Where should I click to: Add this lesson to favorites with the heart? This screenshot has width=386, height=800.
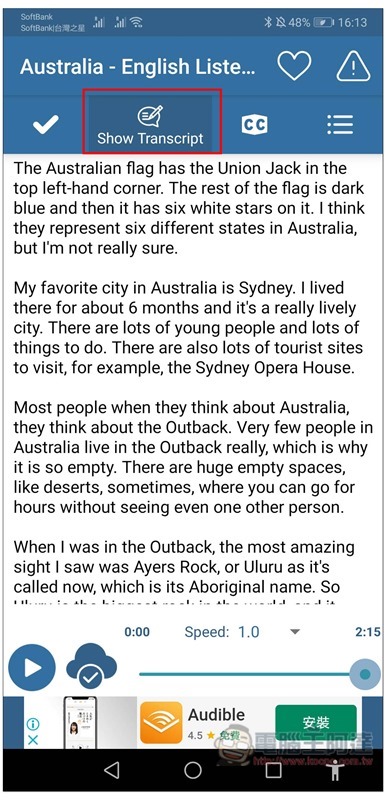pos(294,66)
